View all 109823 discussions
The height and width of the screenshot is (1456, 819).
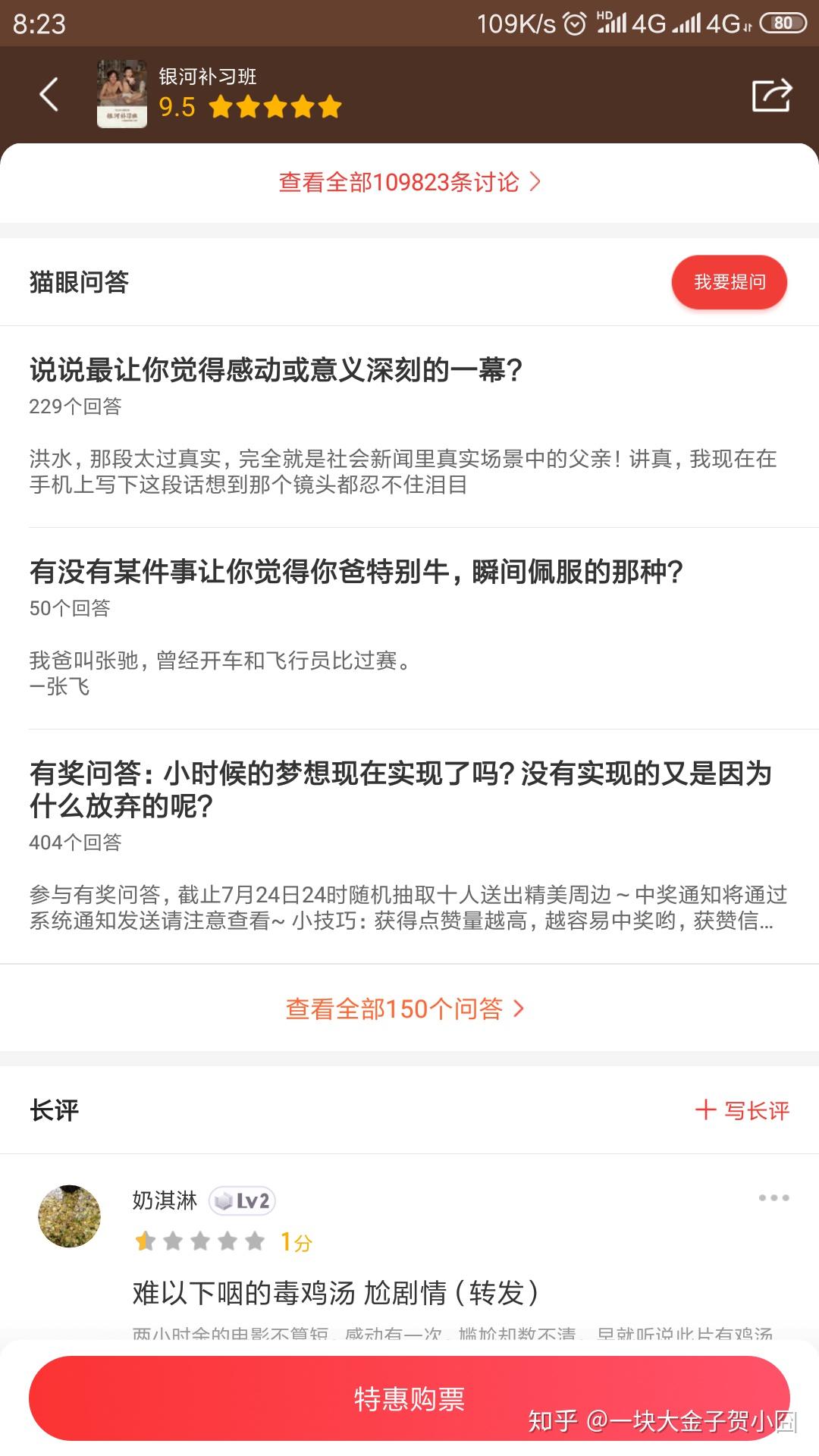(x=409, y=182)
